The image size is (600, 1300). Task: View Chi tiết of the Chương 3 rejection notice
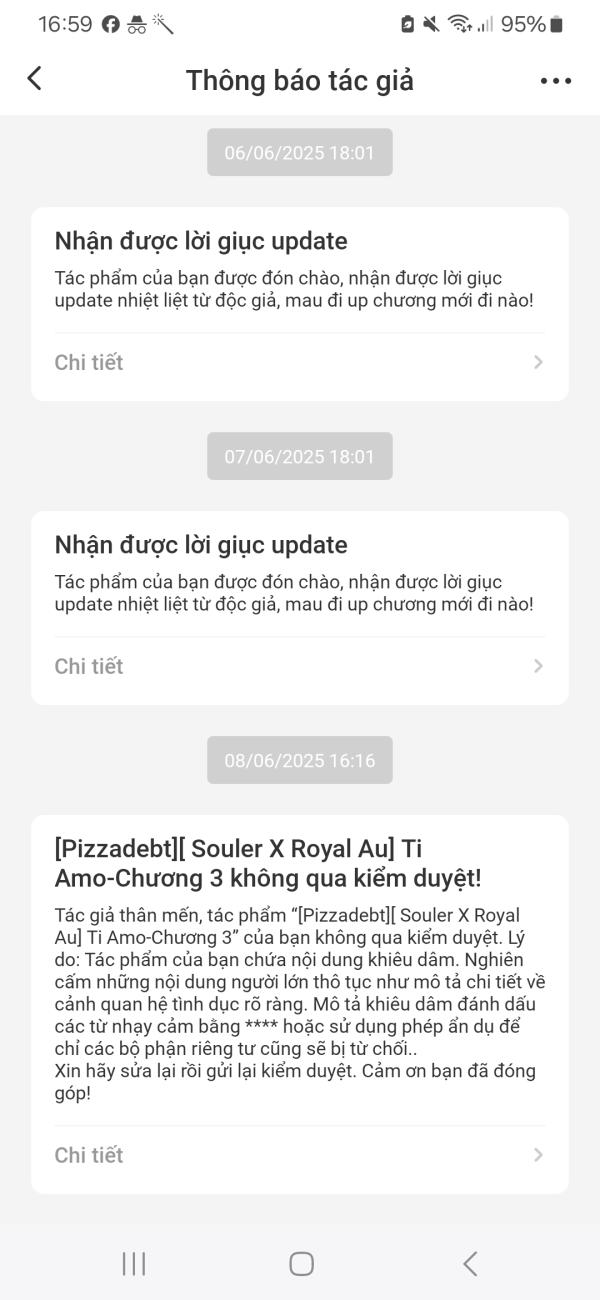point(299,1155)
